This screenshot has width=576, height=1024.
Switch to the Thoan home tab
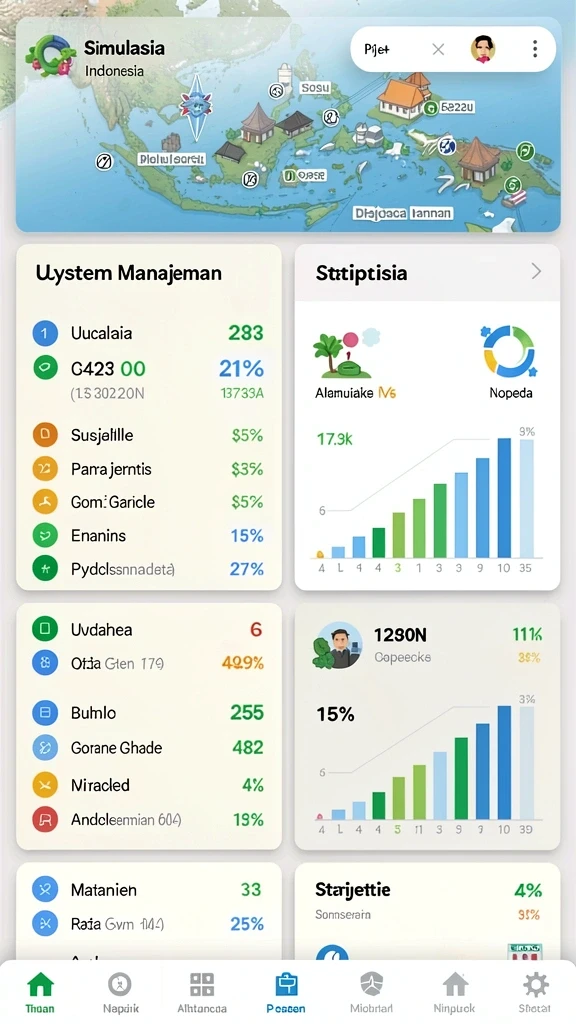pyautogui.click(x=40, y=993)
